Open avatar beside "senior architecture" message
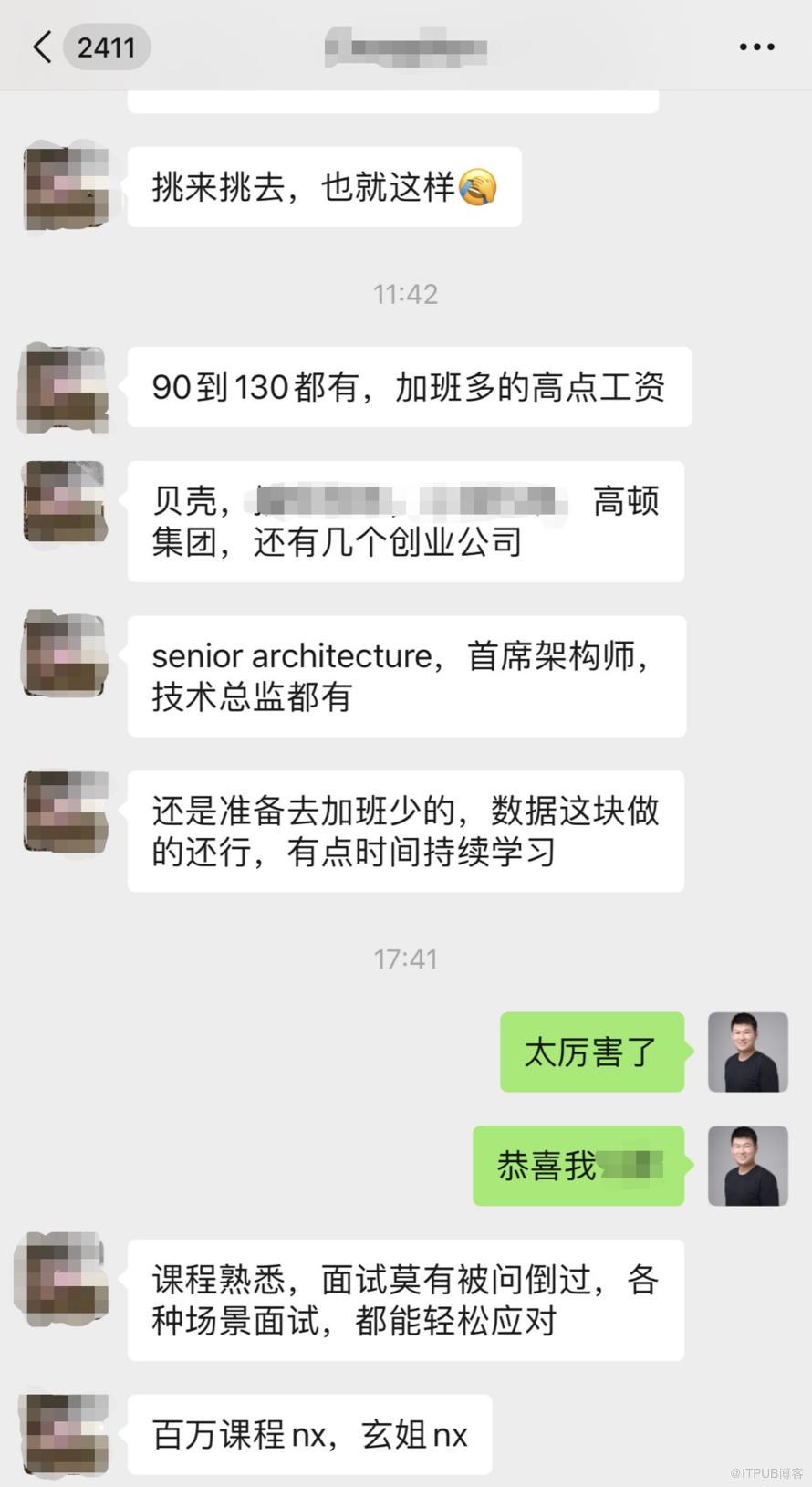The width and height of the screenshot is (812, 1487). (66, 655)
